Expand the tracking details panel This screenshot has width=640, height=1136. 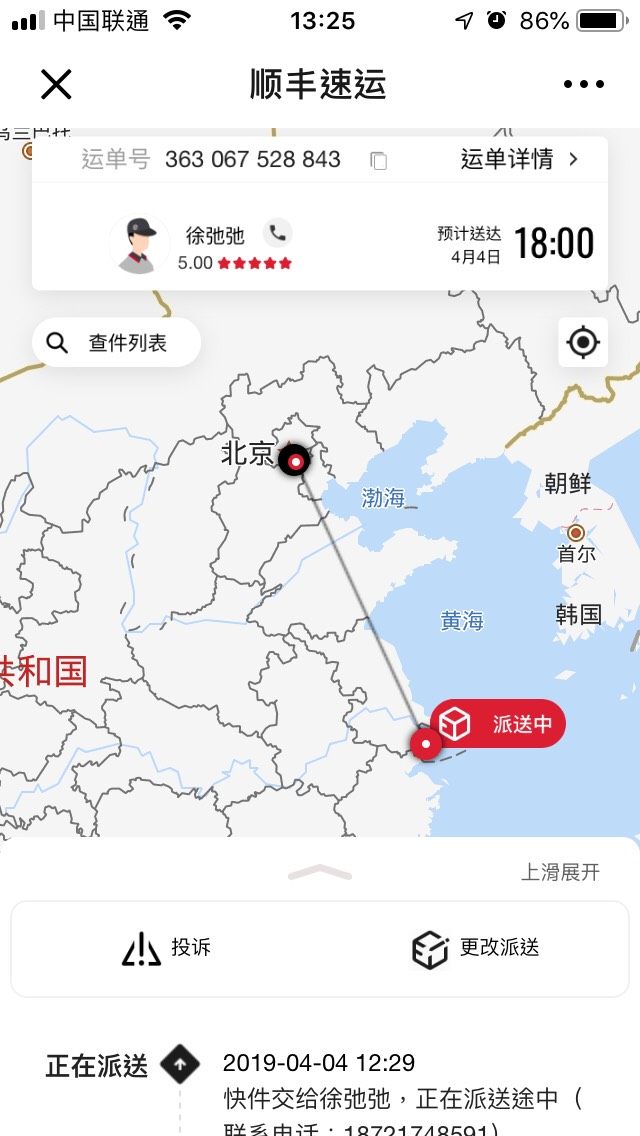pos(320,872)
